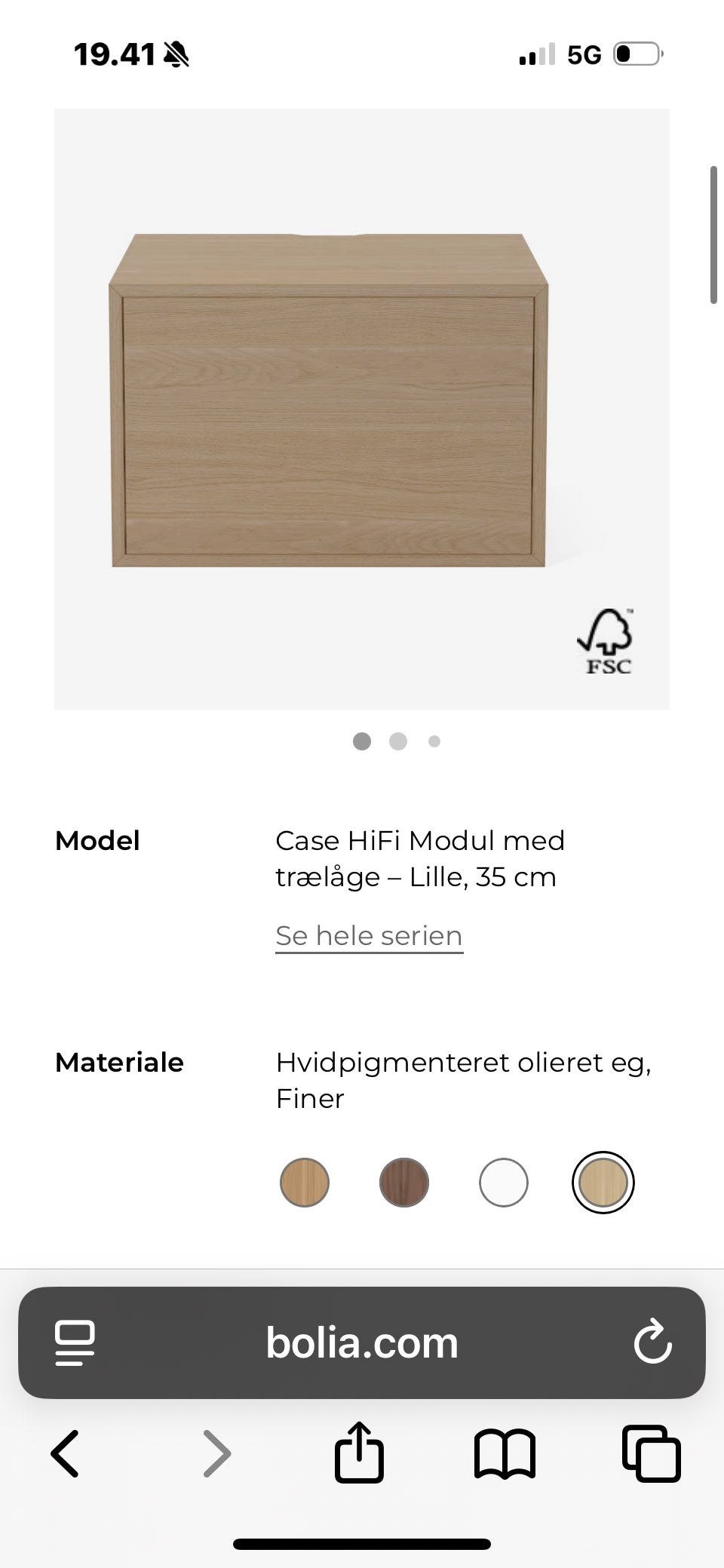
Task: Select the second carousel pagination dot
Action: pos(398,741)
